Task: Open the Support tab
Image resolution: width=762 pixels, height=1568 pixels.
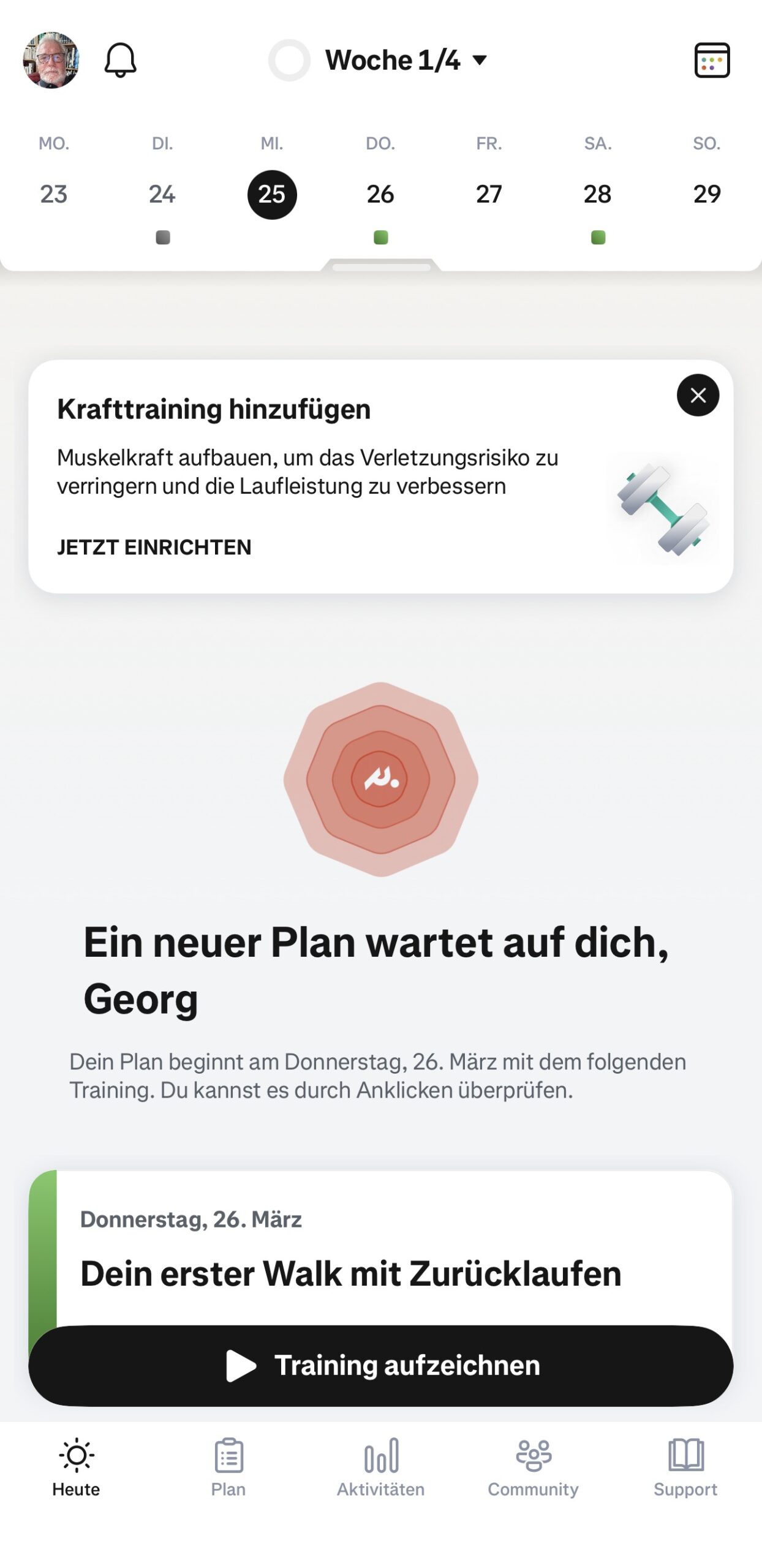Action: click(685, 1467)
